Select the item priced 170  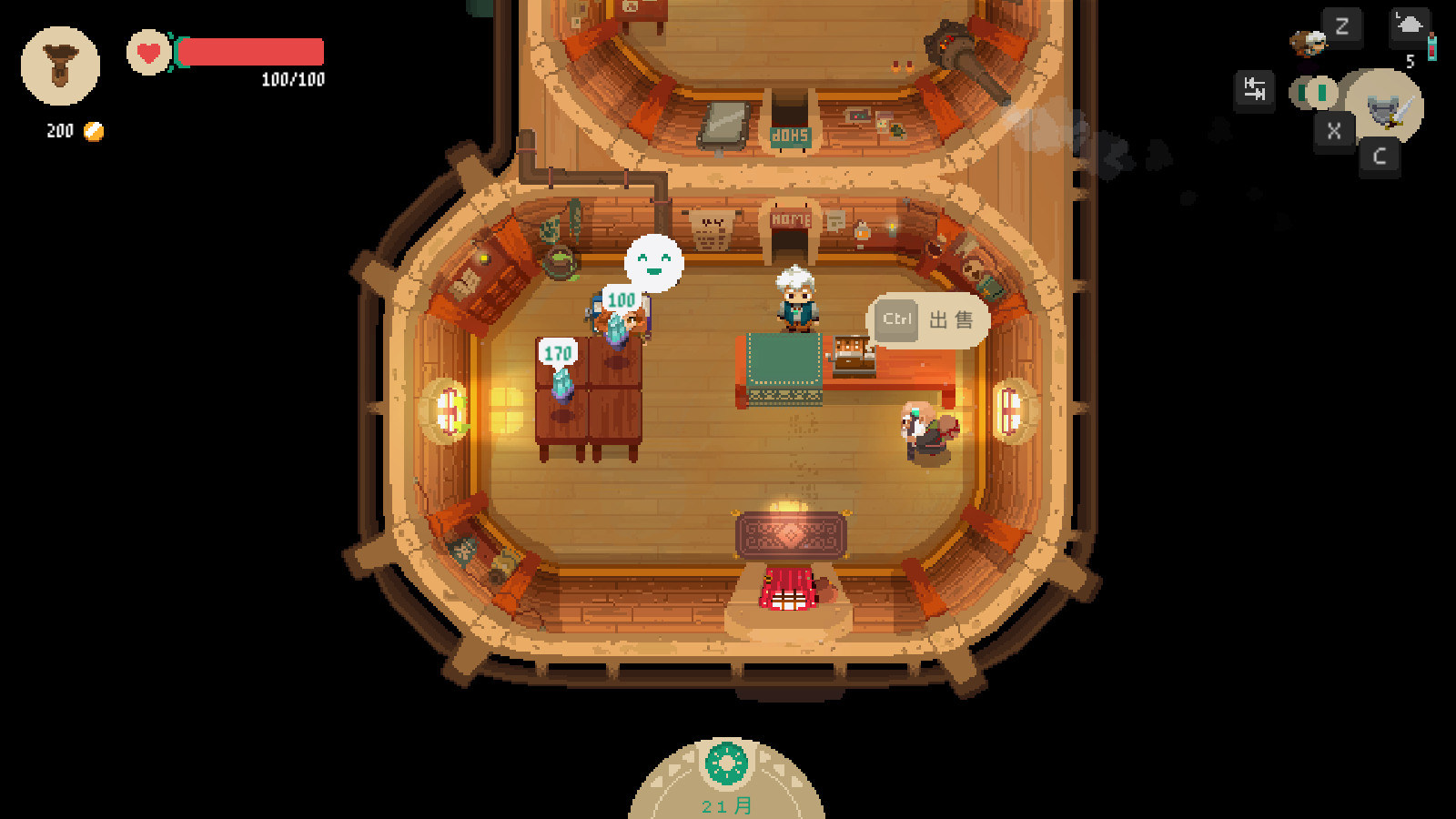tap(562, 383)
